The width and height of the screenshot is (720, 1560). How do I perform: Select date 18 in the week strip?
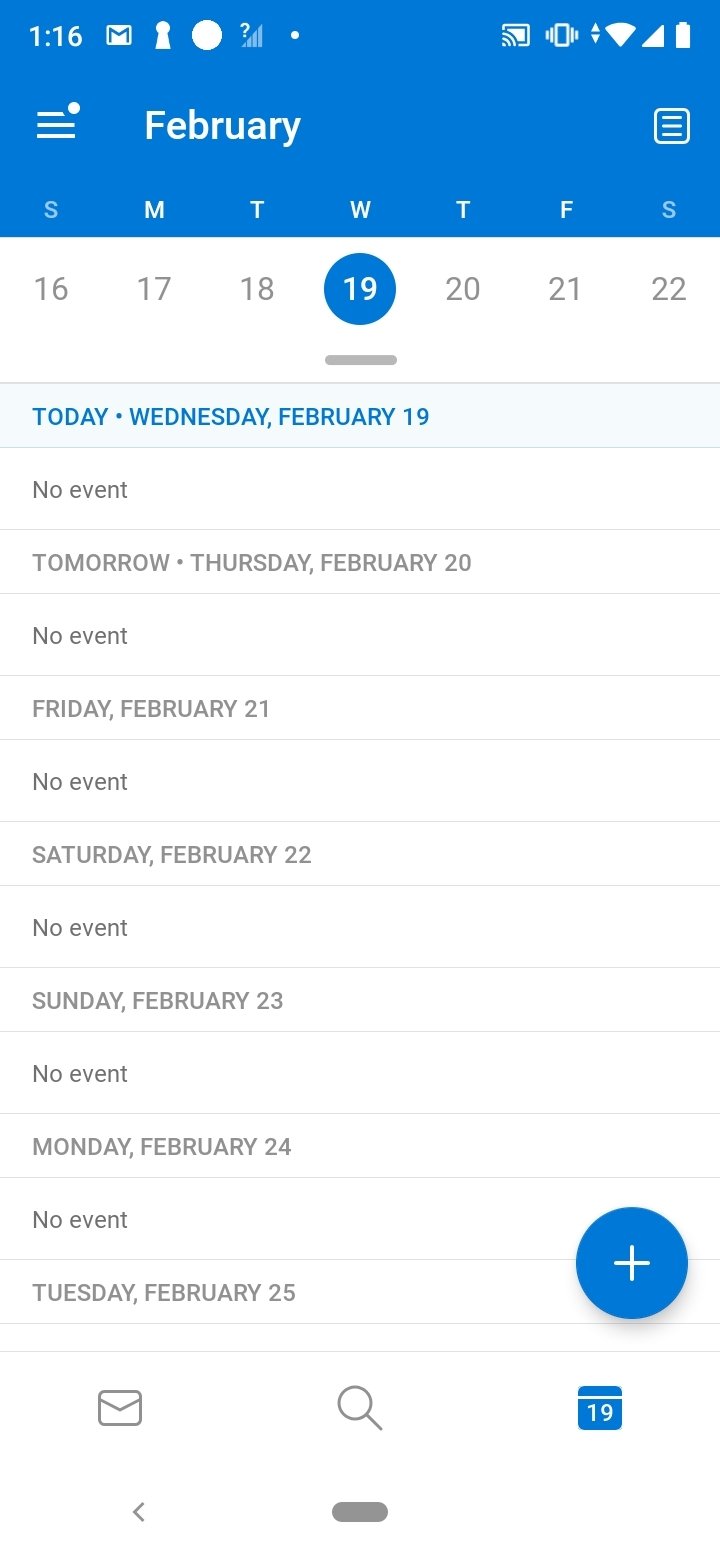coord(257,289)
